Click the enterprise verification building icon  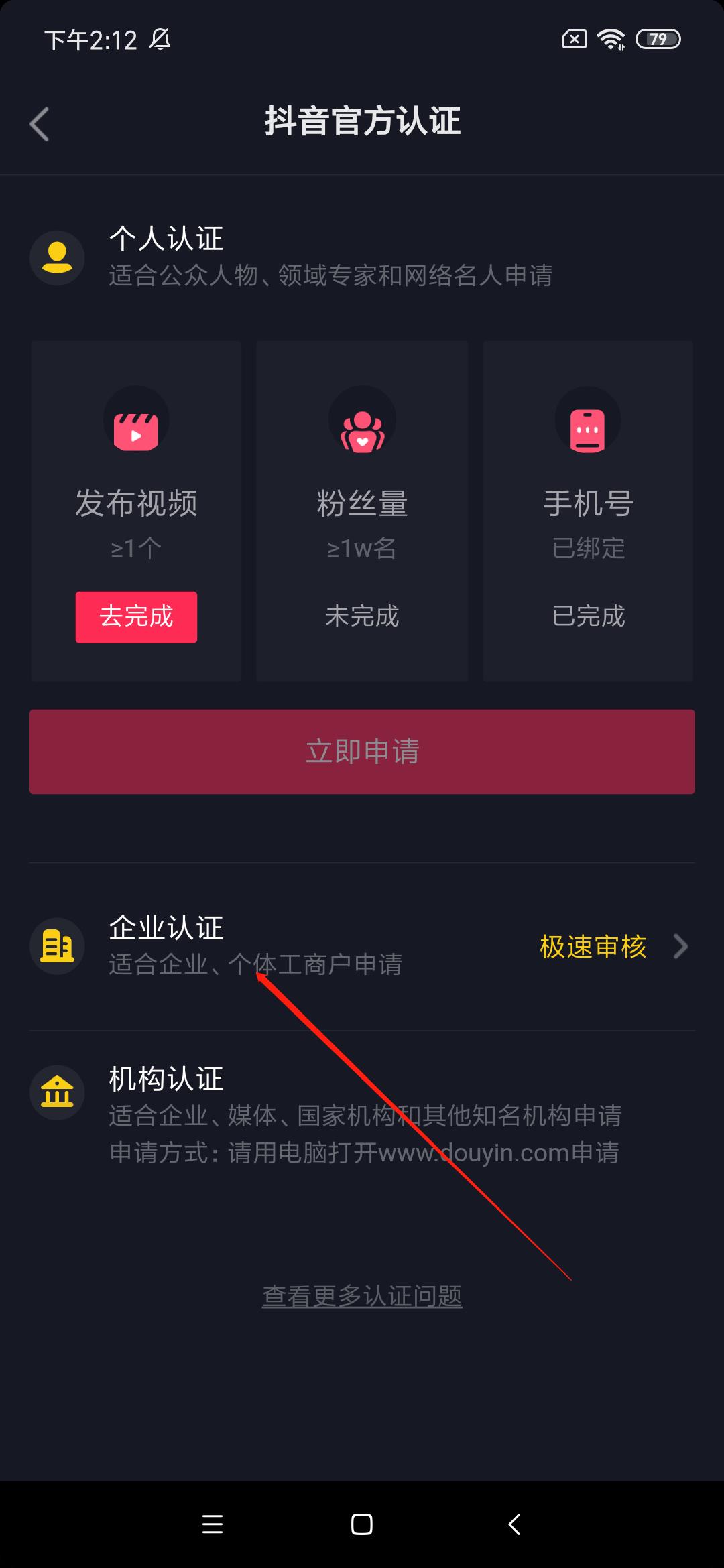coord(57,946)
